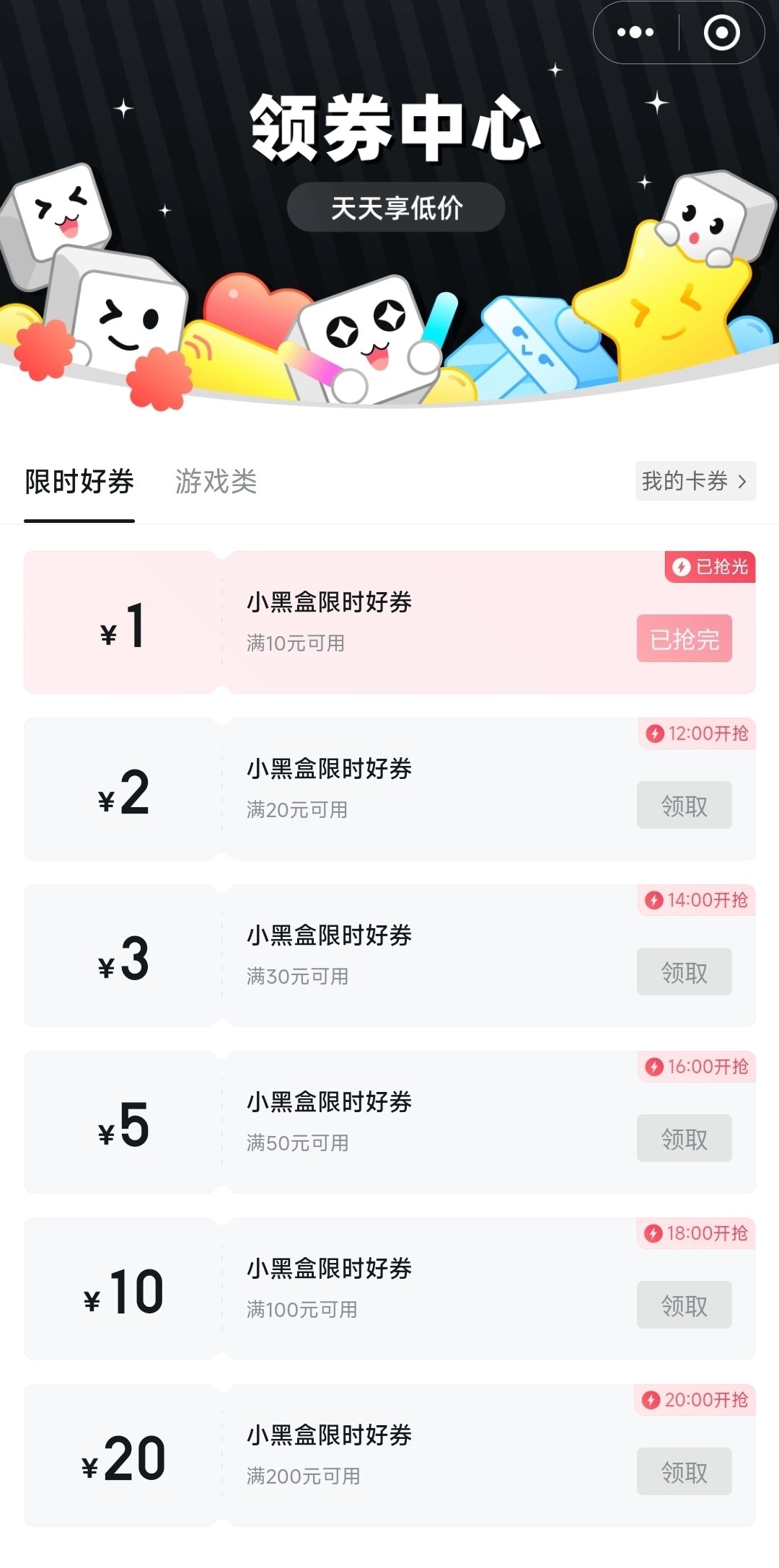This screenshot has height=1568, width=779.
Task: Claim the ¥2 coupon with 领取
Action: coord(684,806)
